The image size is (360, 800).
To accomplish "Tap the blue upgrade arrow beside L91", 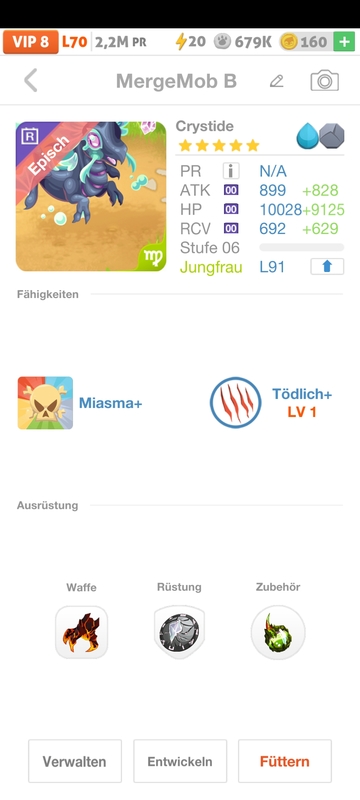I will click(327, 267).
